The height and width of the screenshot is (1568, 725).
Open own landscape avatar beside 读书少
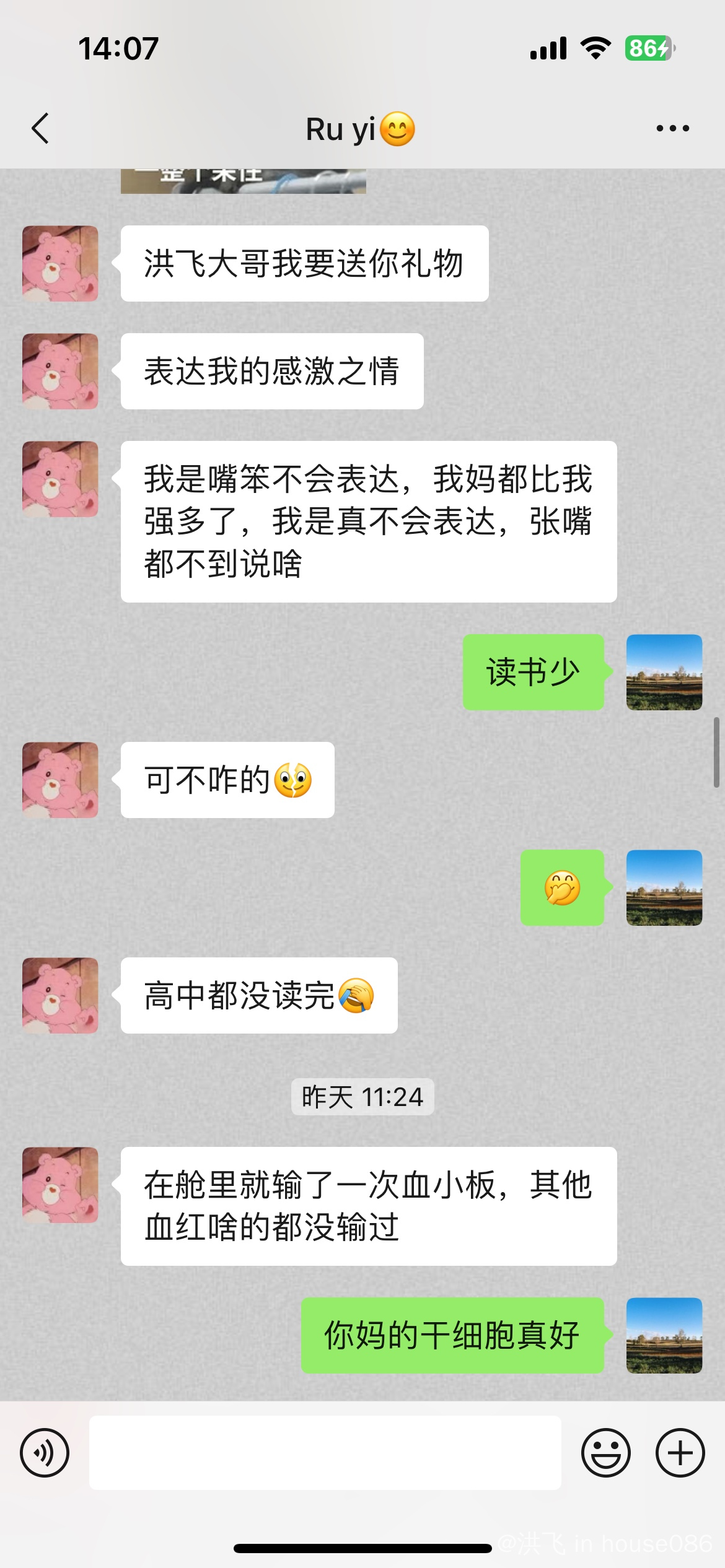point(664,673)
